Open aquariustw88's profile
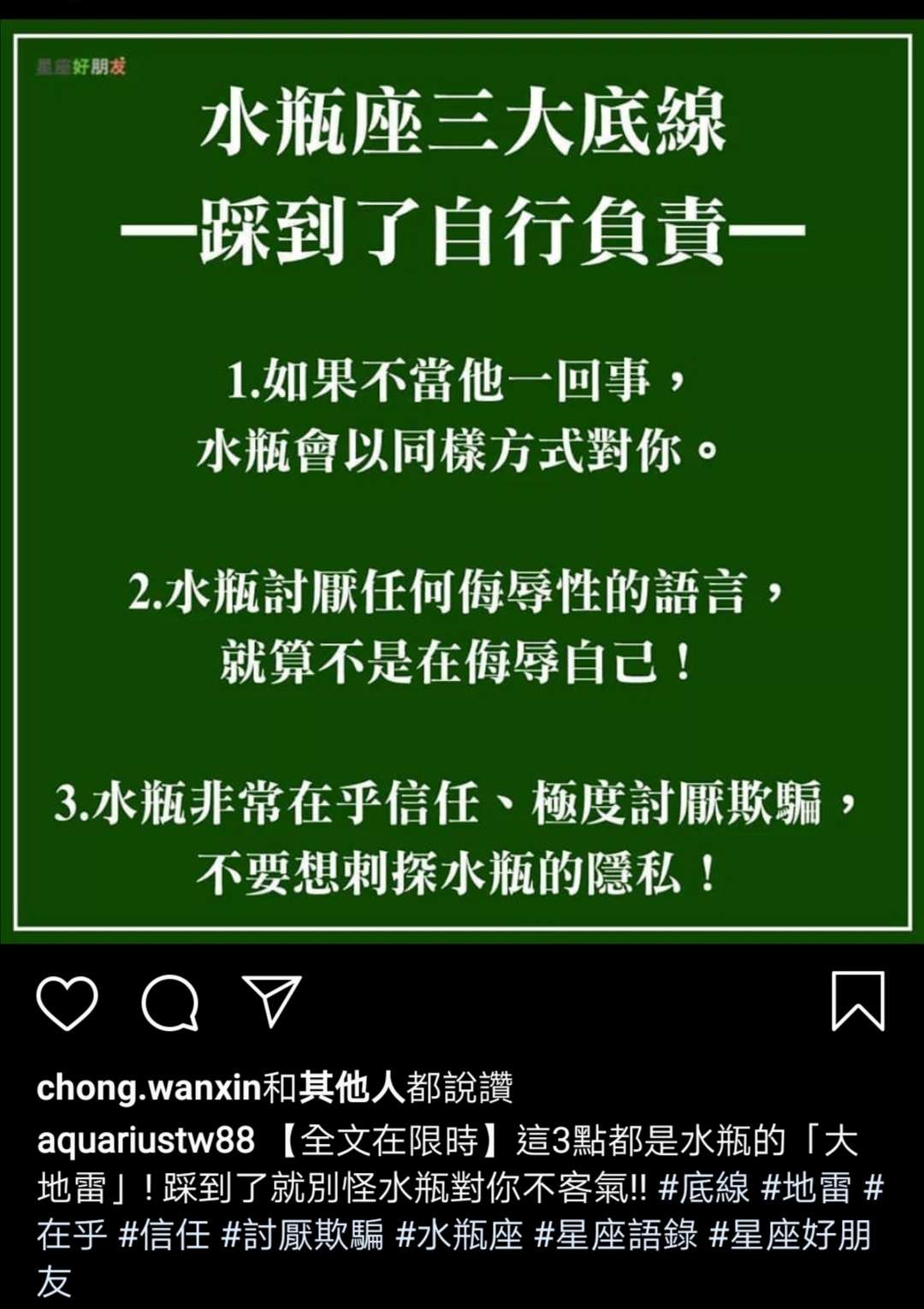 (x=145, y=1140)
